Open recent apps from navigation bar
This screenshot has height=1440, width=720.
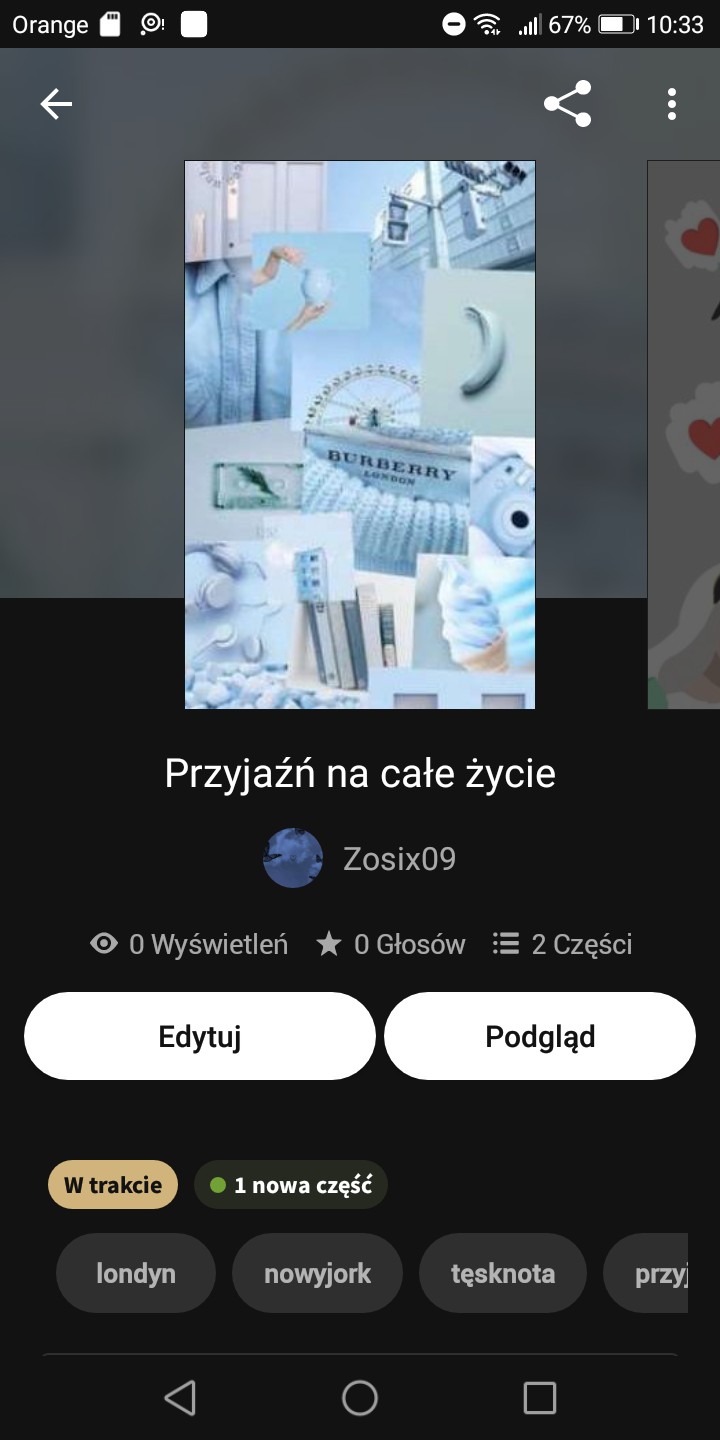540,1398
